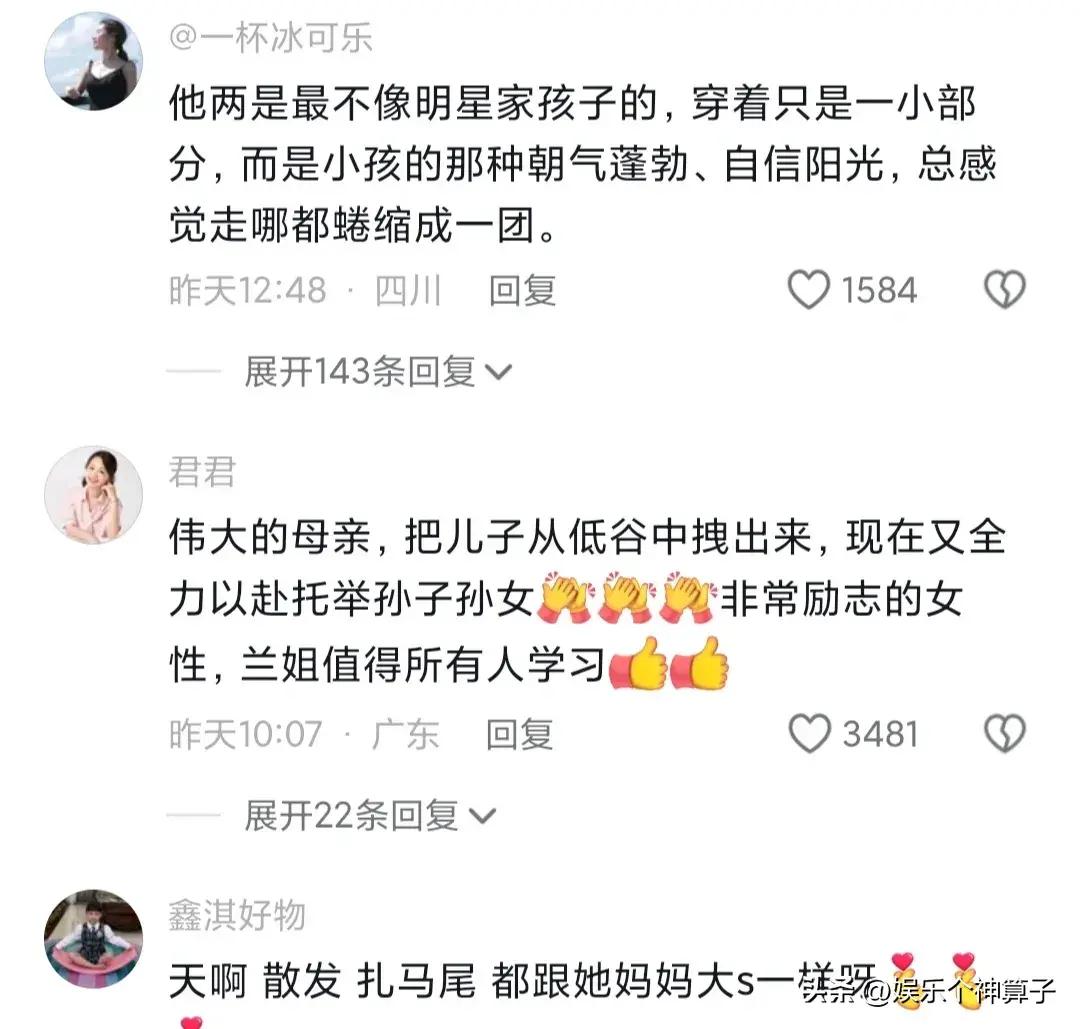Dislike the comment by 君君
Viewport: 1080px width, 1029px height.
pyautogui.click(x=1004, y=735)
